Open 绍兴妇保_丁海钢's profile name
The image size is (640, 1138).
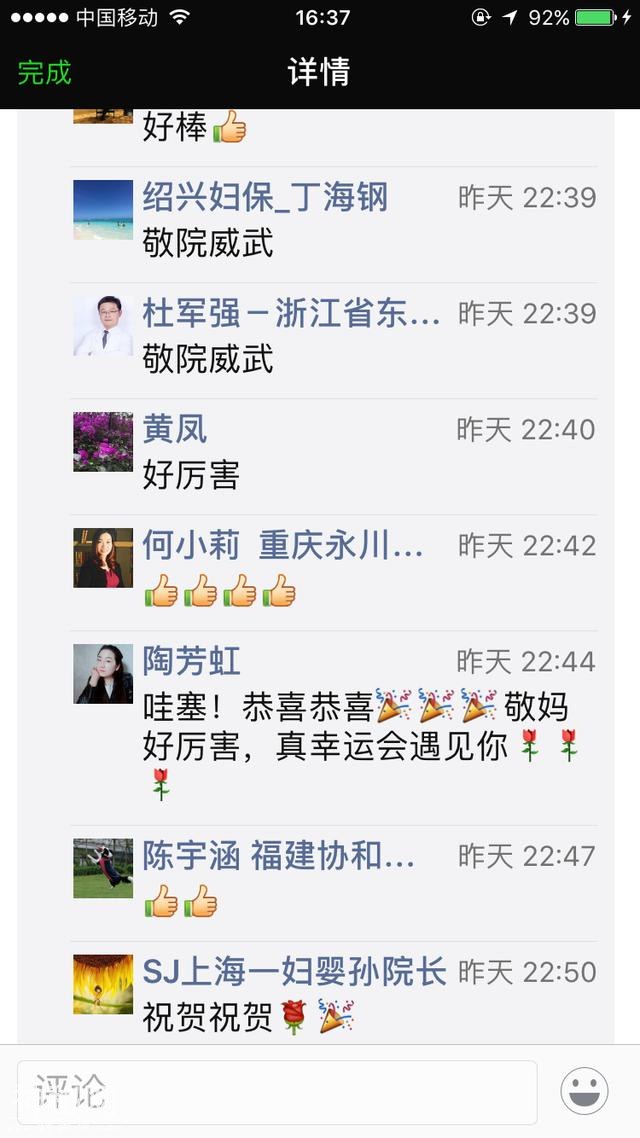coord(265,198)
